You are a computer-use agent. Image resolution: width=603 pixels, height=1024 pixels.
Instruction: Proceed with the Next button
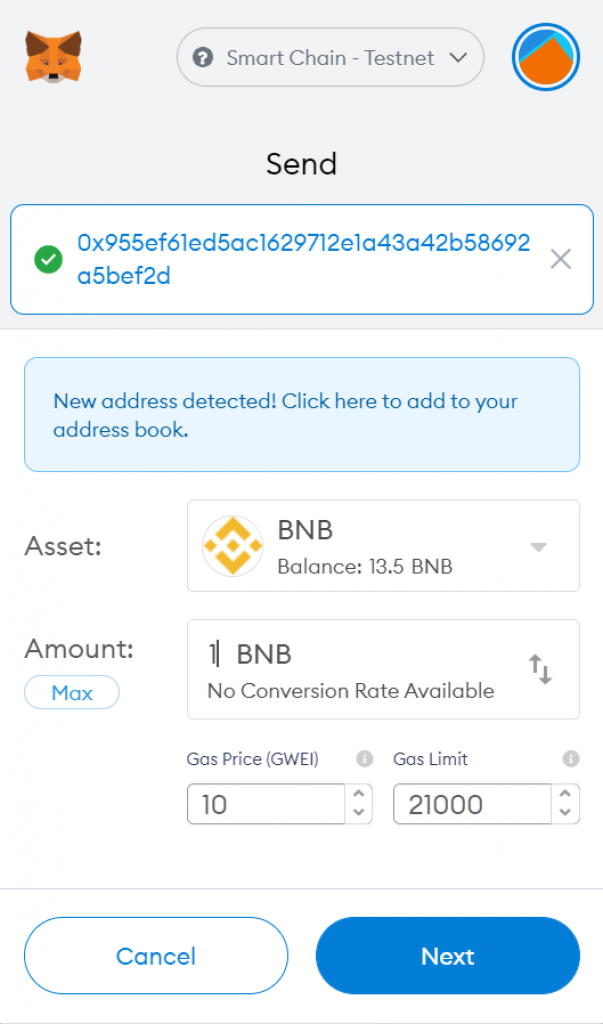coord(448,957)
